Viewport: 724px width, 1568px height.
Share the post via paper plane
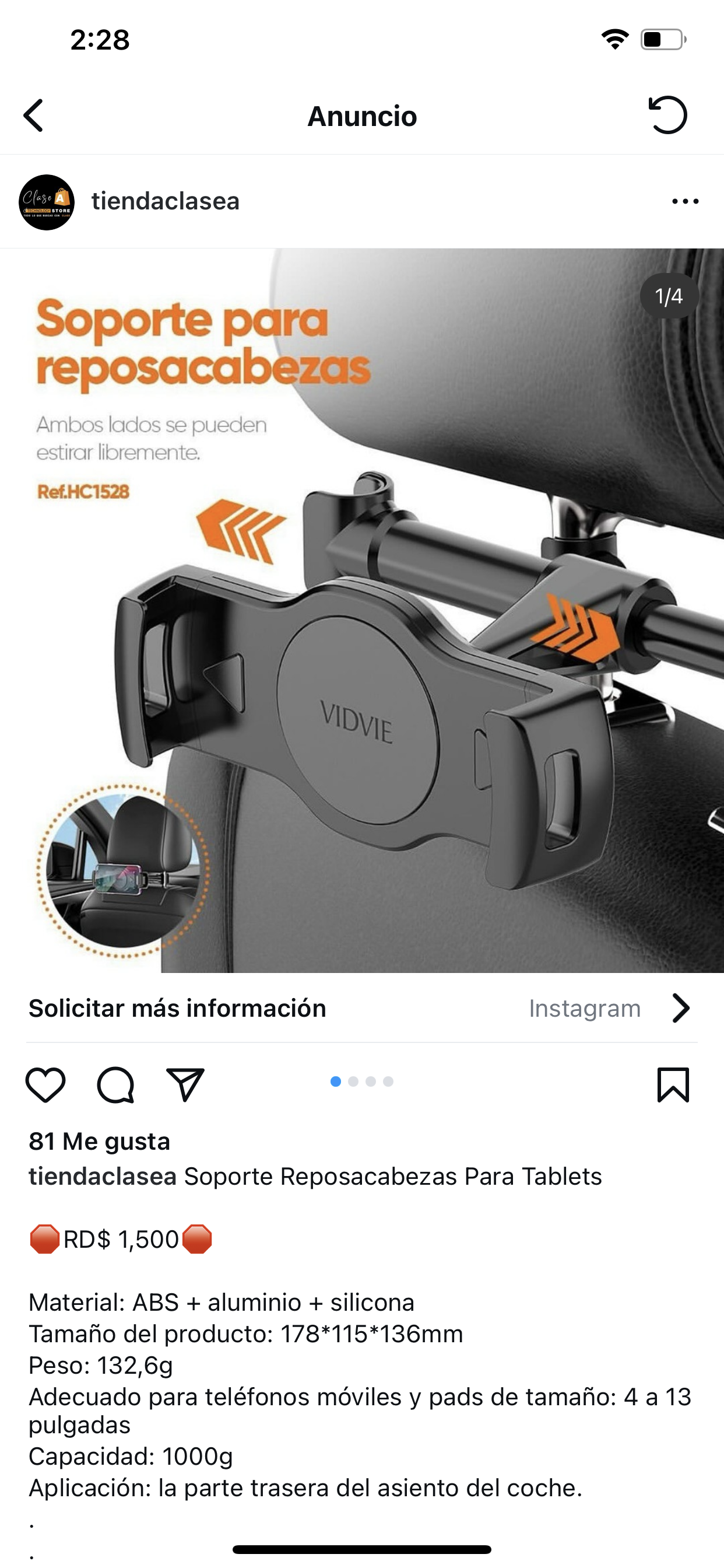coord(185,1084)
